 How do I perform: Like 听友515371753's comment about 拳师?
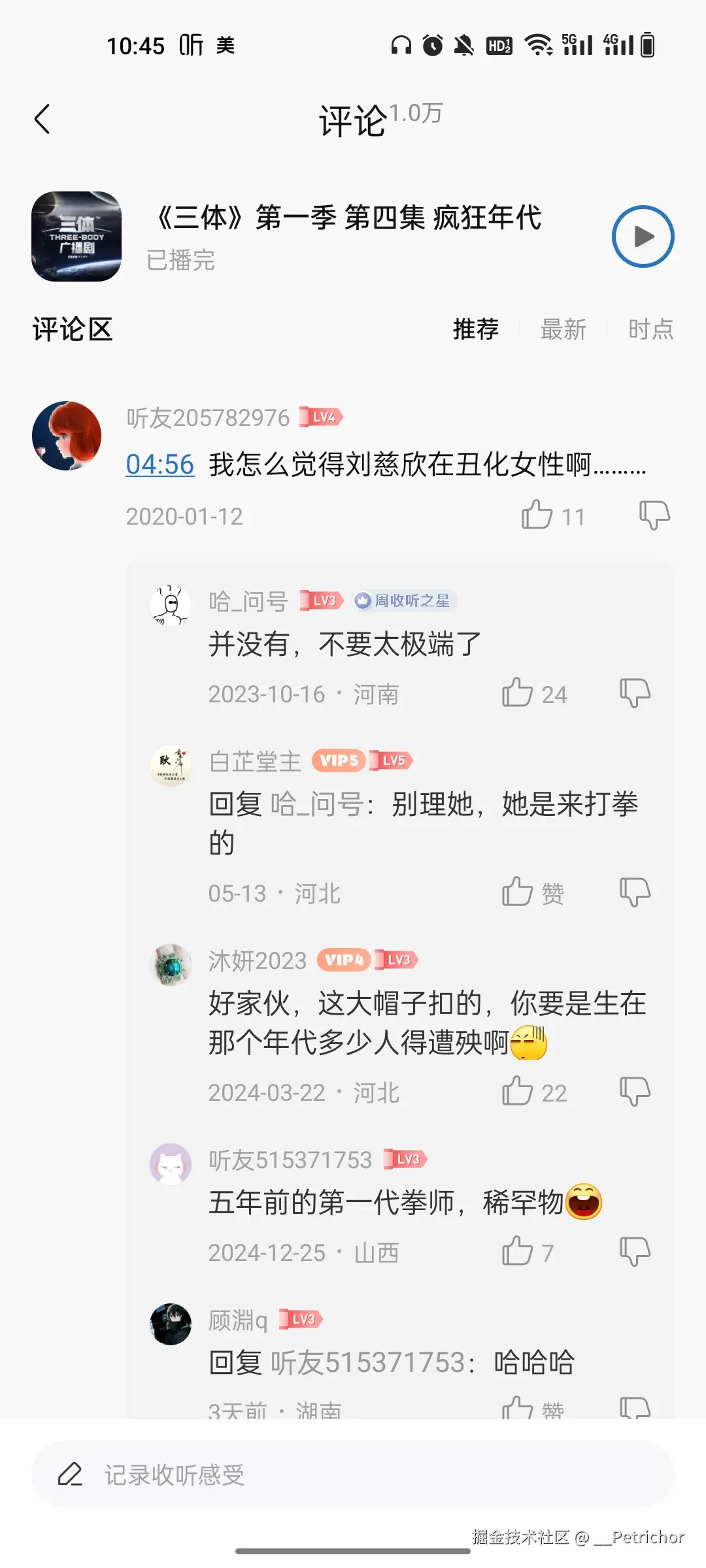[x=518, y=1250]
